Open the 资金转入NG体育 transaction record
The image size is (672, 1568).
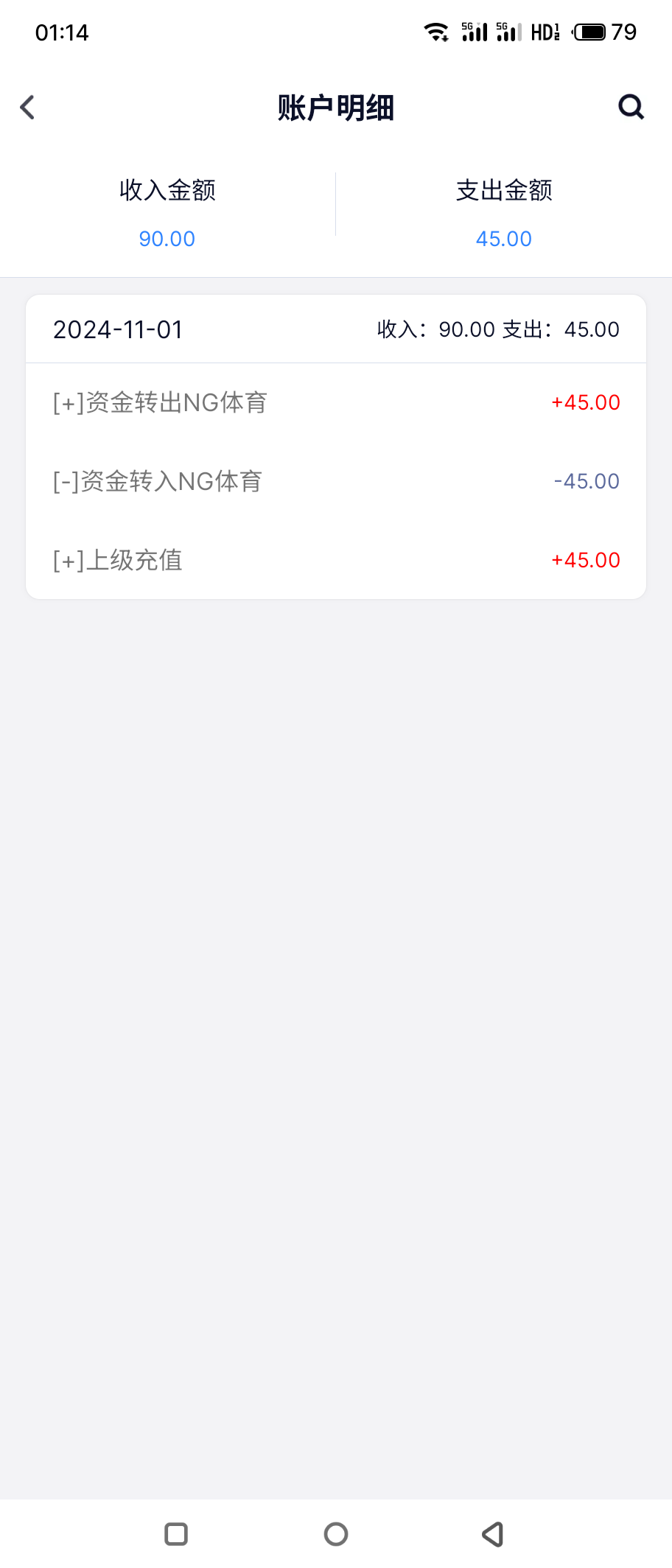point(336,481)
